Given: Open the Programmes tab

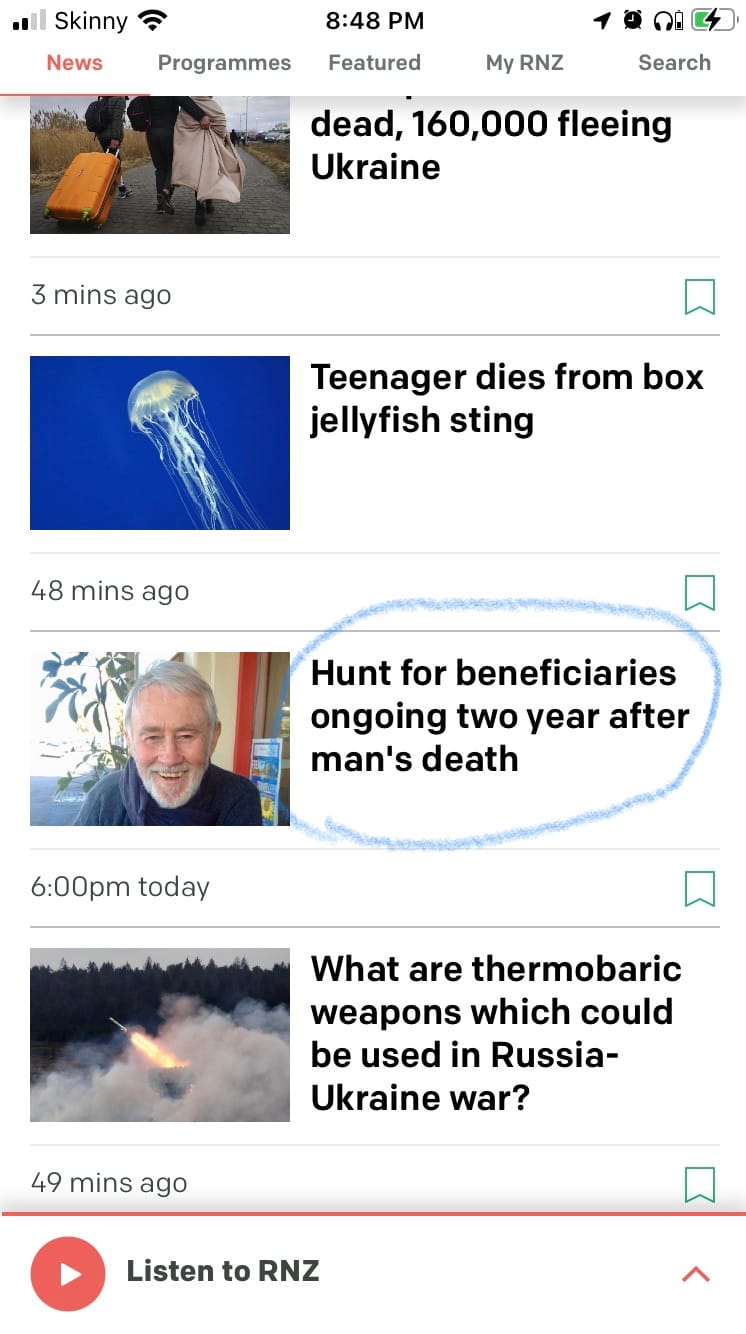Looking at the screenshot, I should [224, 63].
